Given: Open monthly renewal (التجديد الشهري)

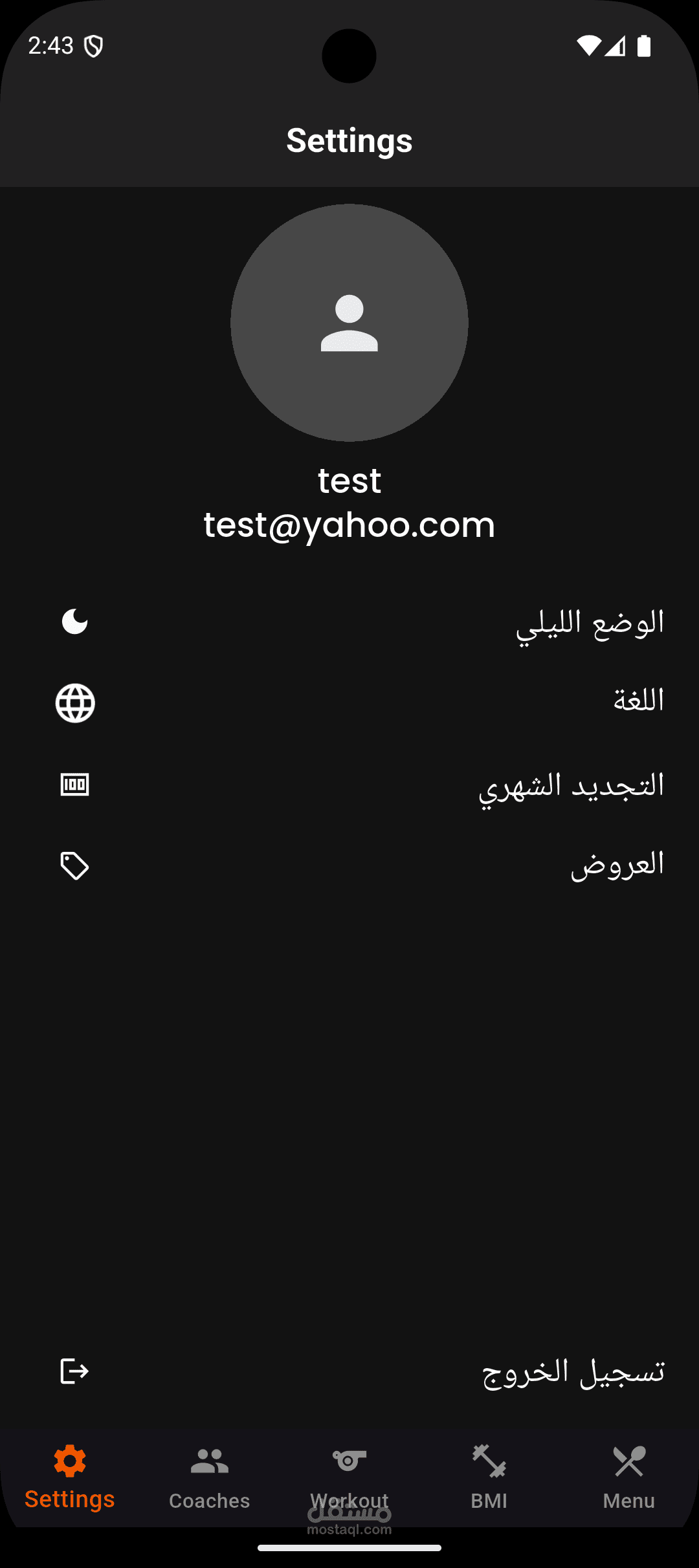Looking at the screenshot, I should (349, 785).
